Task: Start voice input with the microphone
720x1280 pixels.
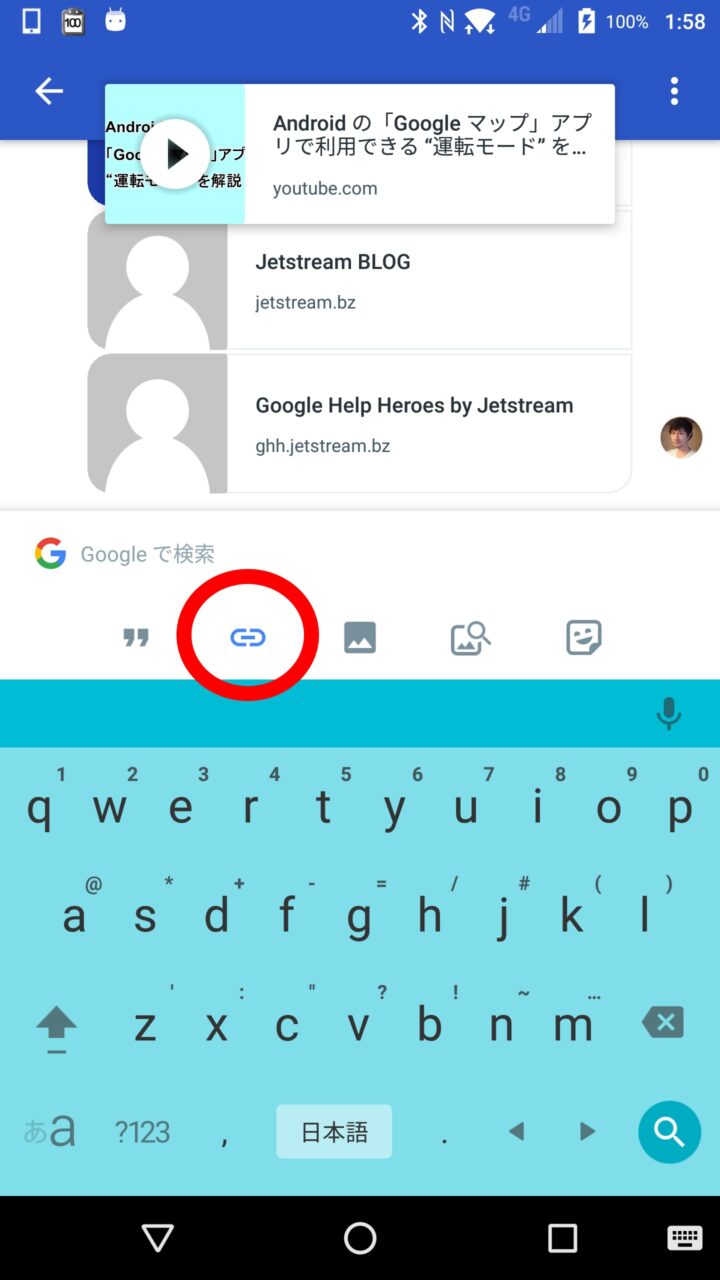Action: tap(669, 714)
